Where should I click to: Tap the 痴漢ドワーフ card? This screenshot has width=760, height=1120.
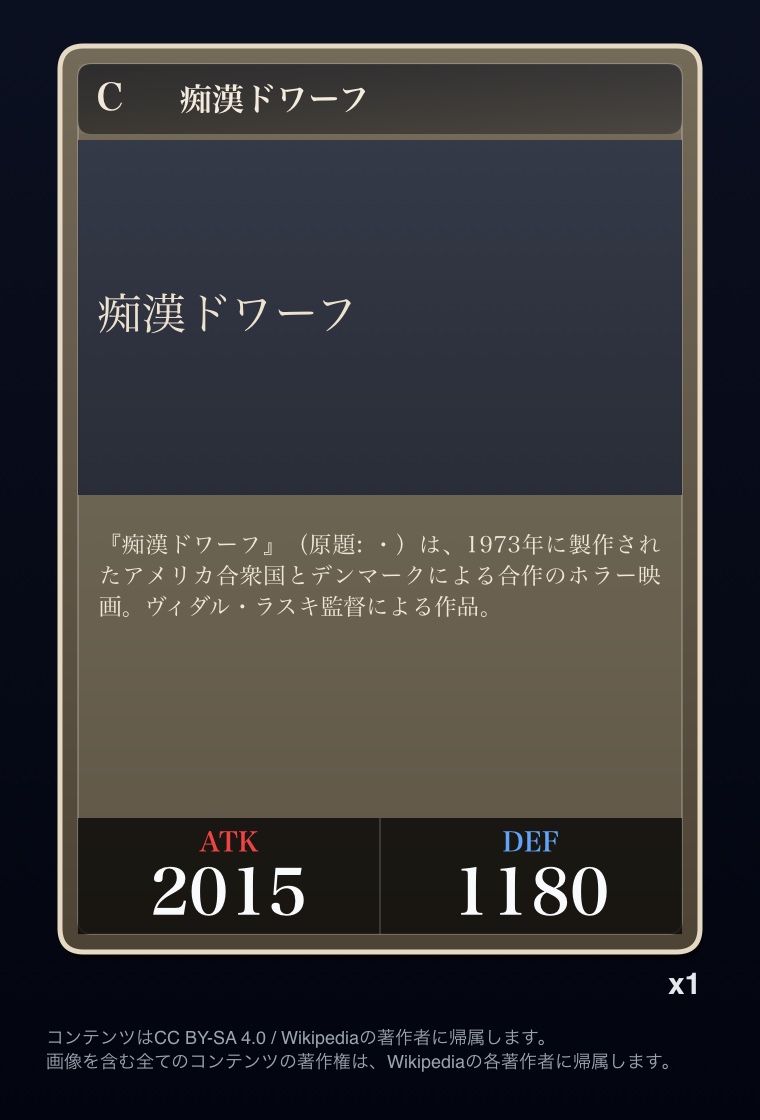(x=380, y=498)
